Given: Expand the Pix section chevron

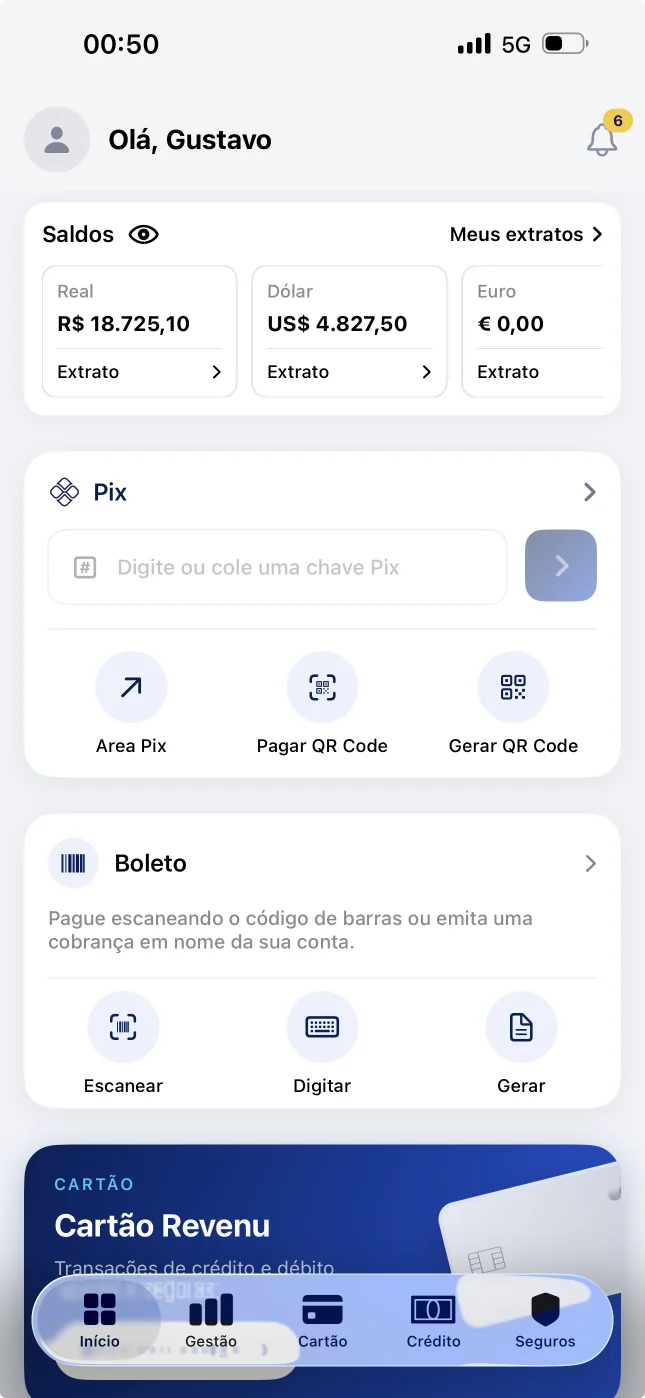Looking at the screenshot, I should coord(590,492).
